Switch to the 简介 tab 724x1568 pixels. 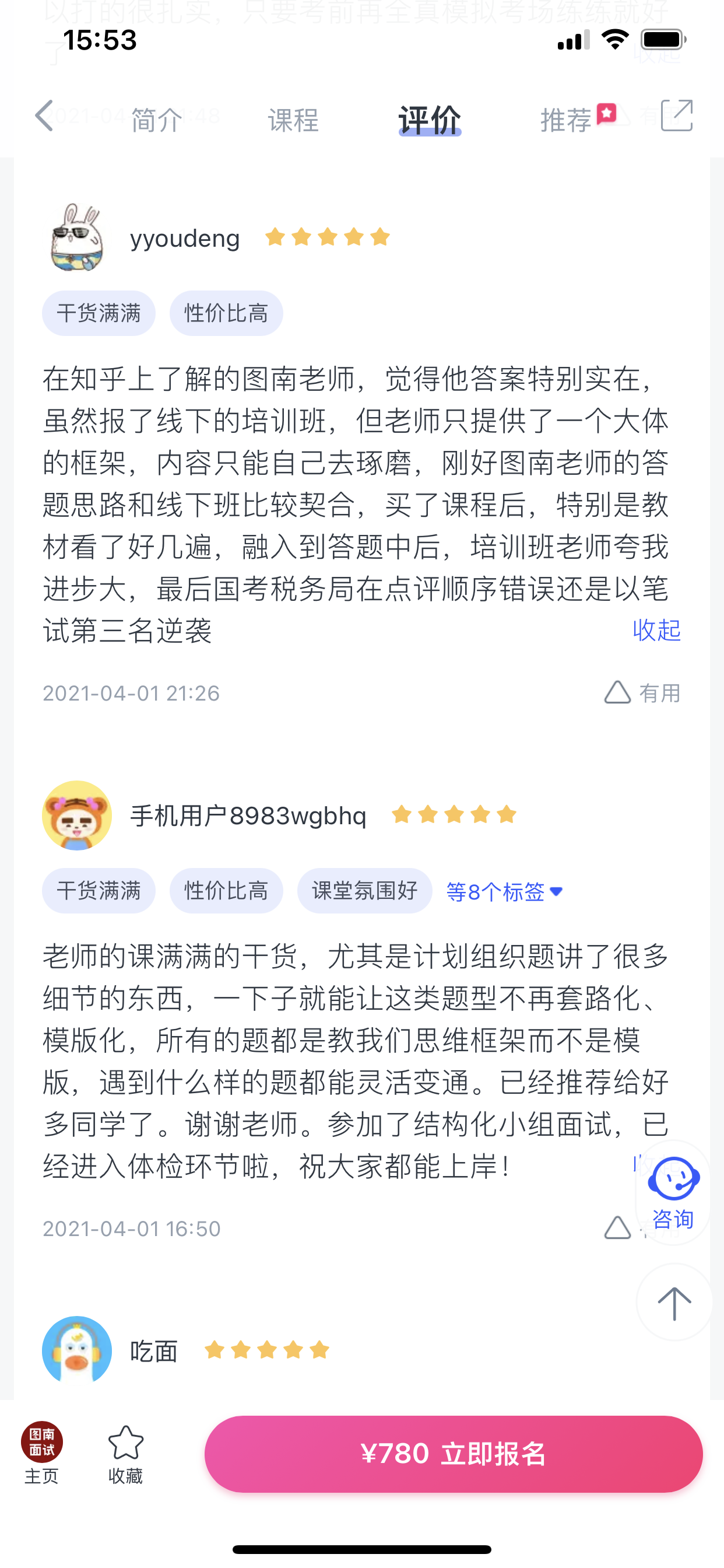click(156, 120)
